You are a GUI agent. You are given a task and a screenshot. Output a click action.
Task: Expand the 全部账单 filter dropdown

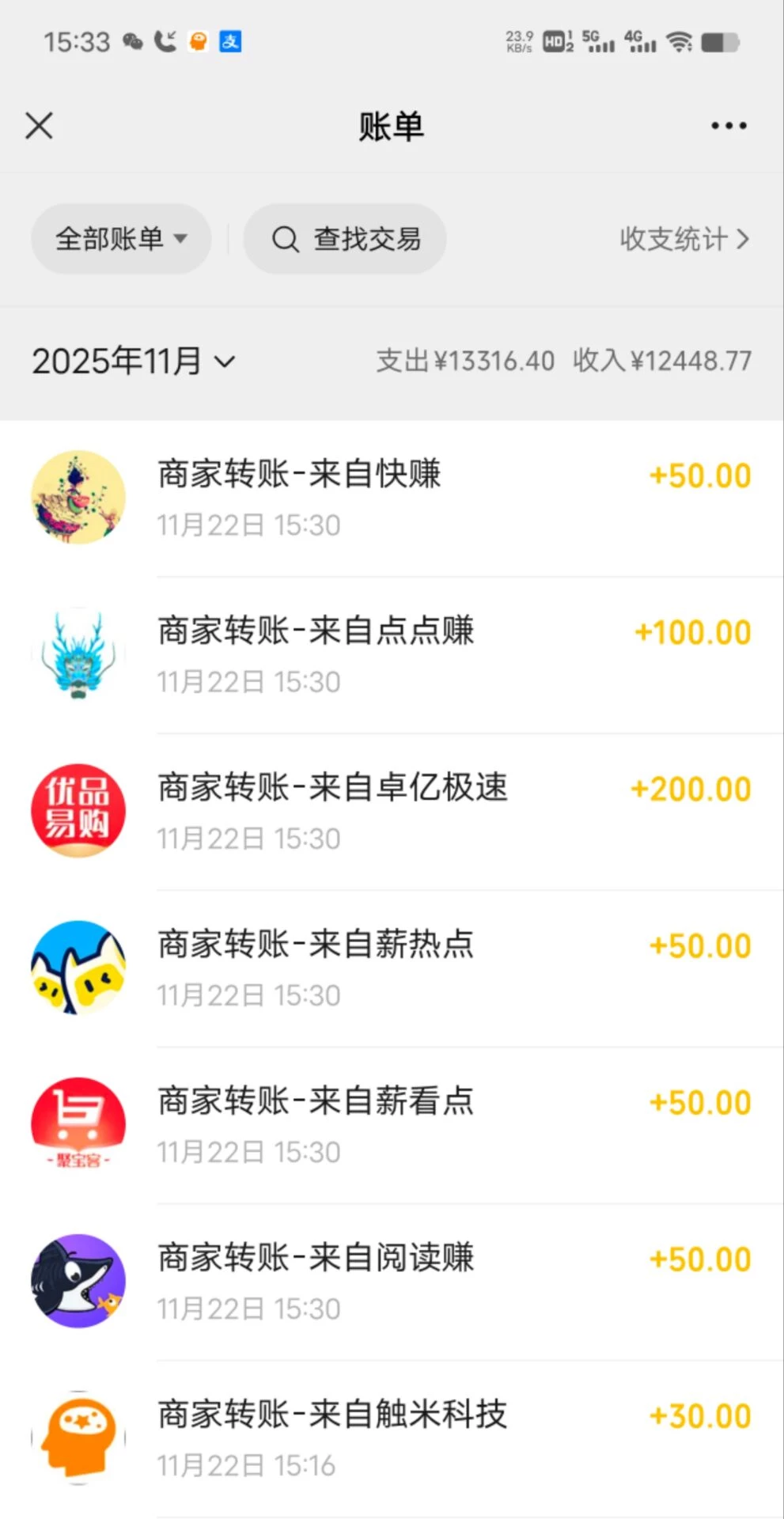click(x=121, y=239)
